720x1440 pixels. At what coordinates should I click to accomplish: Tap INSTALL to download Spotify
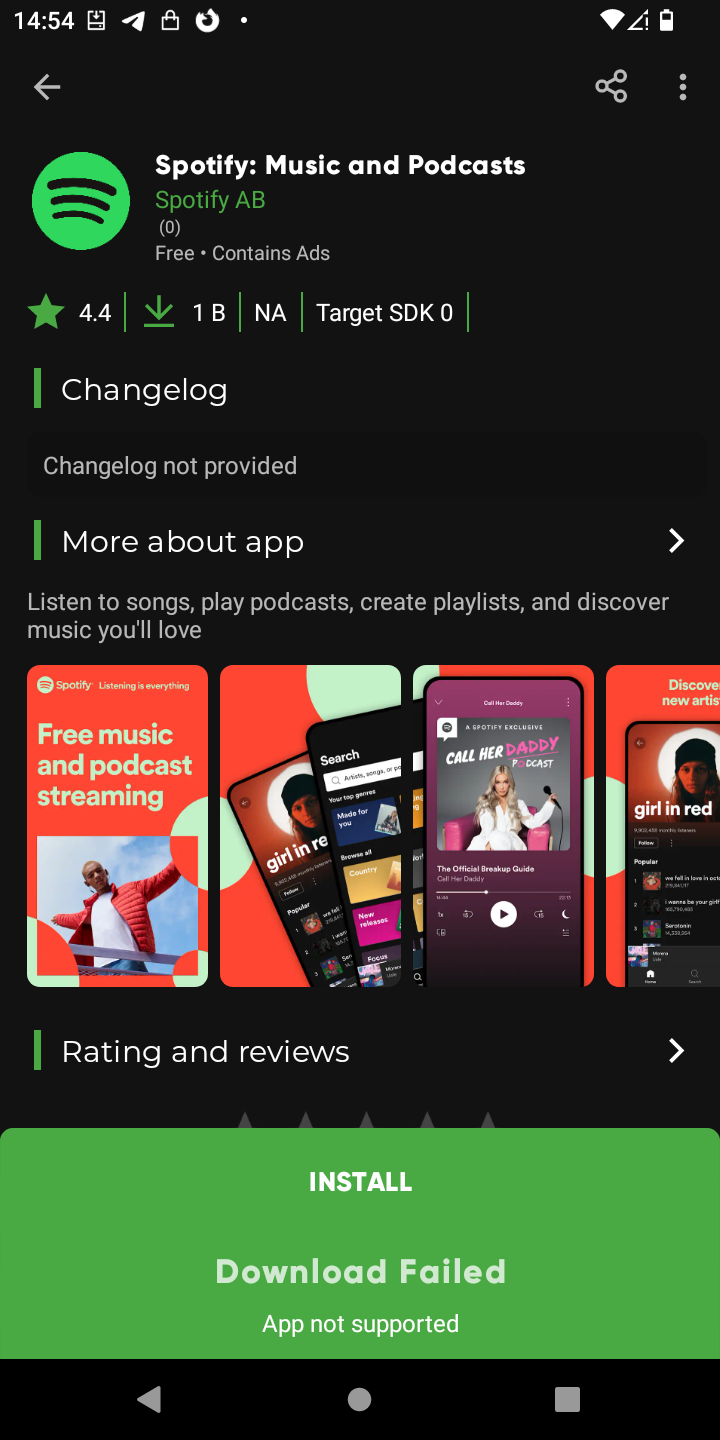click(360, 1181)
